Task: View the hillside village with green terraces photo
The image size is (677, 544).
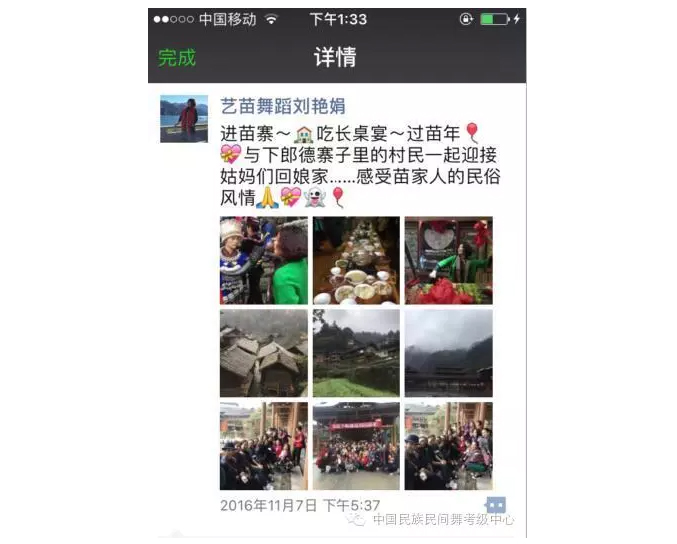Action: [356, 353]
